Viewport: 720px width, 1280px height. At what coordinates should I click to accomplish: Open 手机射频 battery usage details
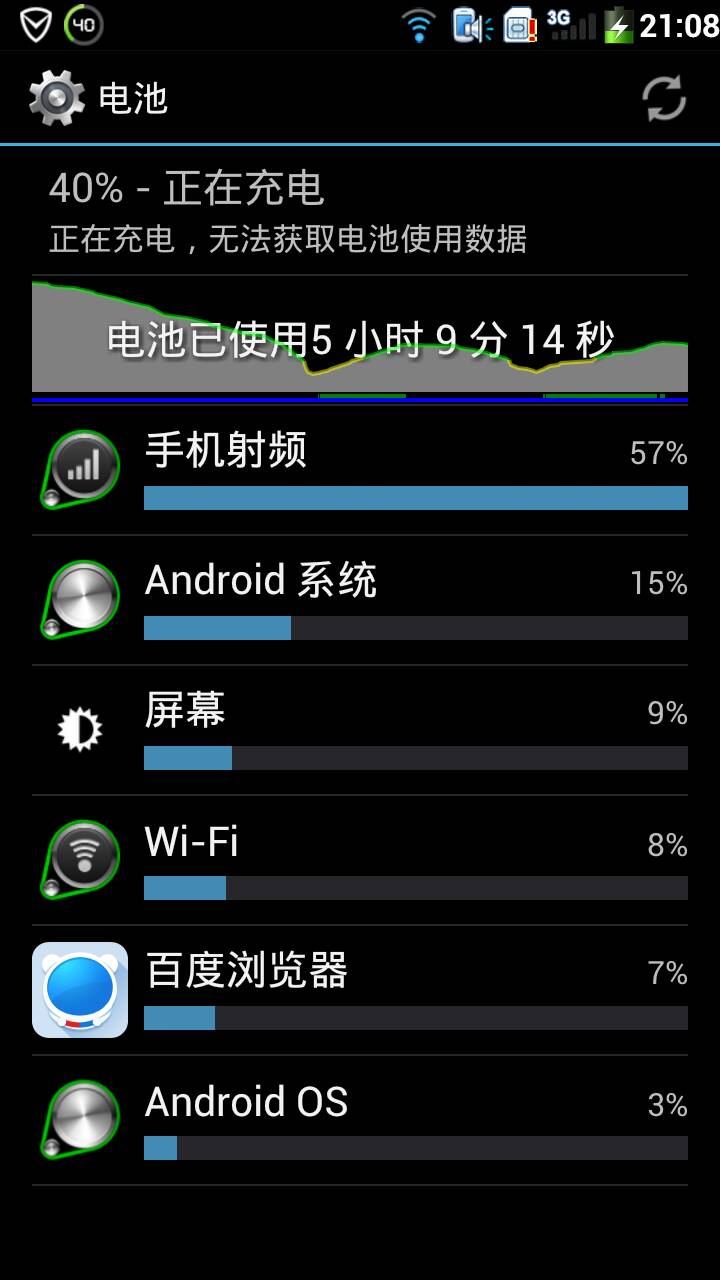point(360,470)
